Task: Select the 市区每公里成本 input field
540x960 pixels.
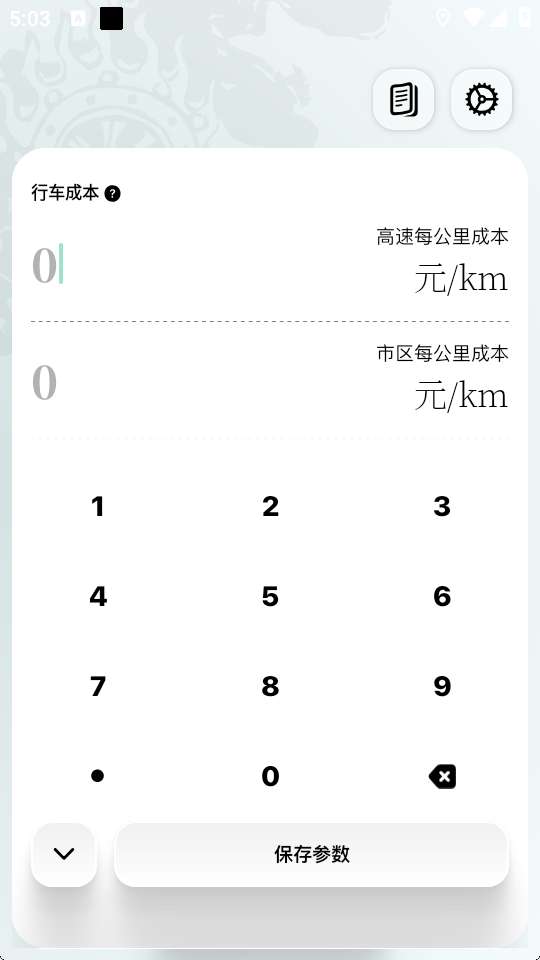Action: coord(270,381)
